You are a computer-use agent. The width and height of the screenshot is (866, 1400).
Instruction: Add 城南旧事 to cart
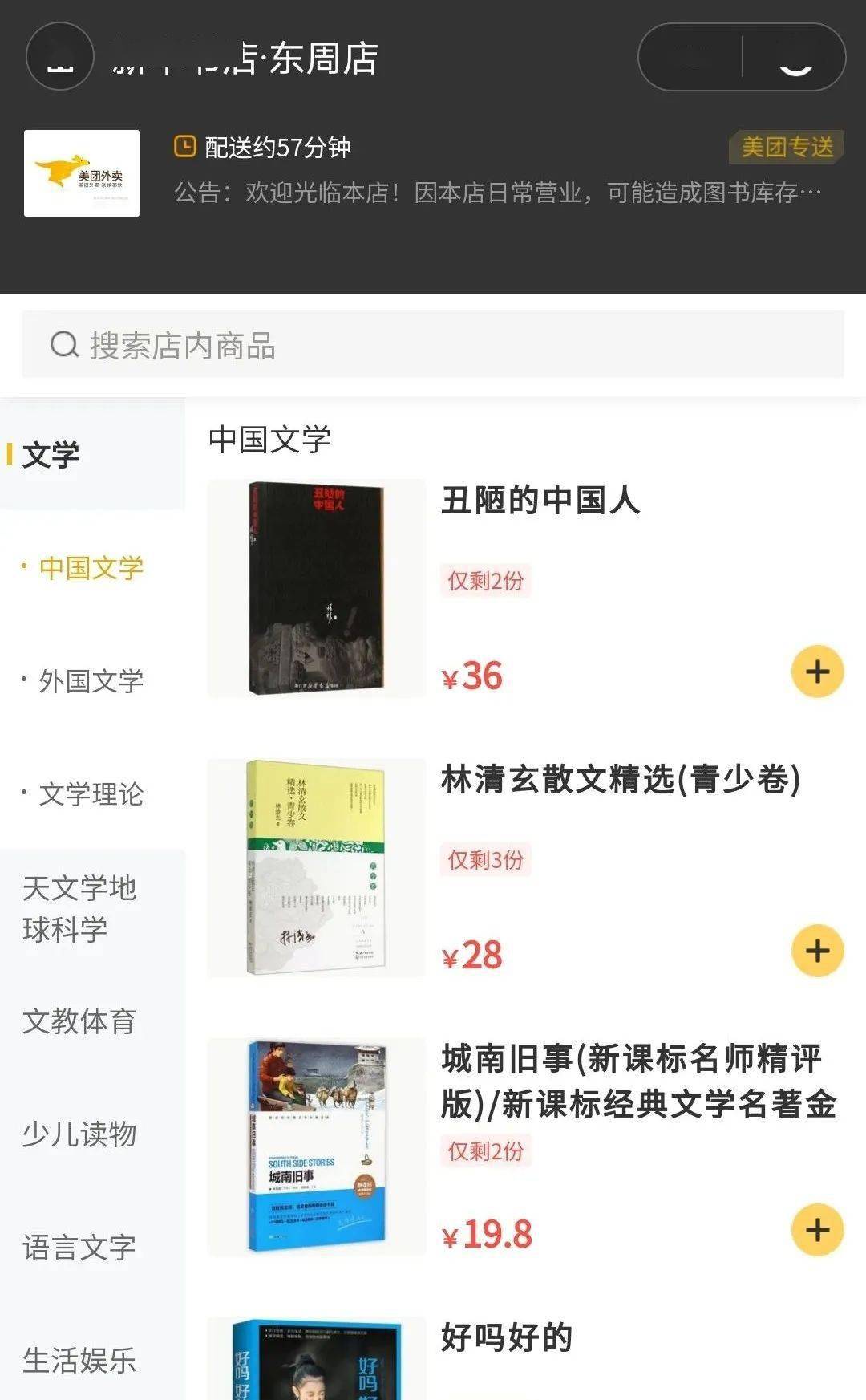click(x=817, y=1229)
